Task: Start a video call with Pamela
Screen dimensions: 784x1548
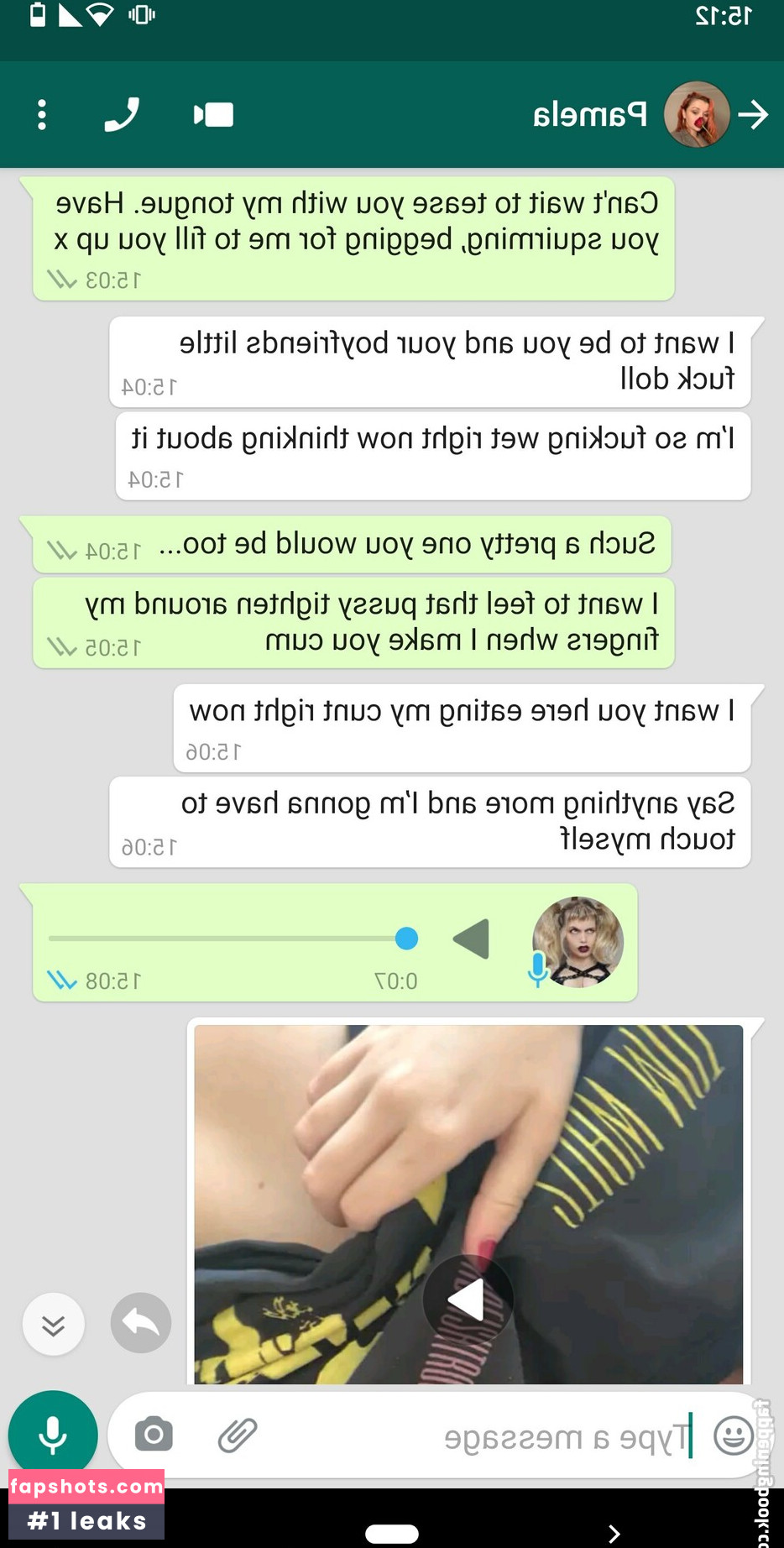Action: [213, 115]
